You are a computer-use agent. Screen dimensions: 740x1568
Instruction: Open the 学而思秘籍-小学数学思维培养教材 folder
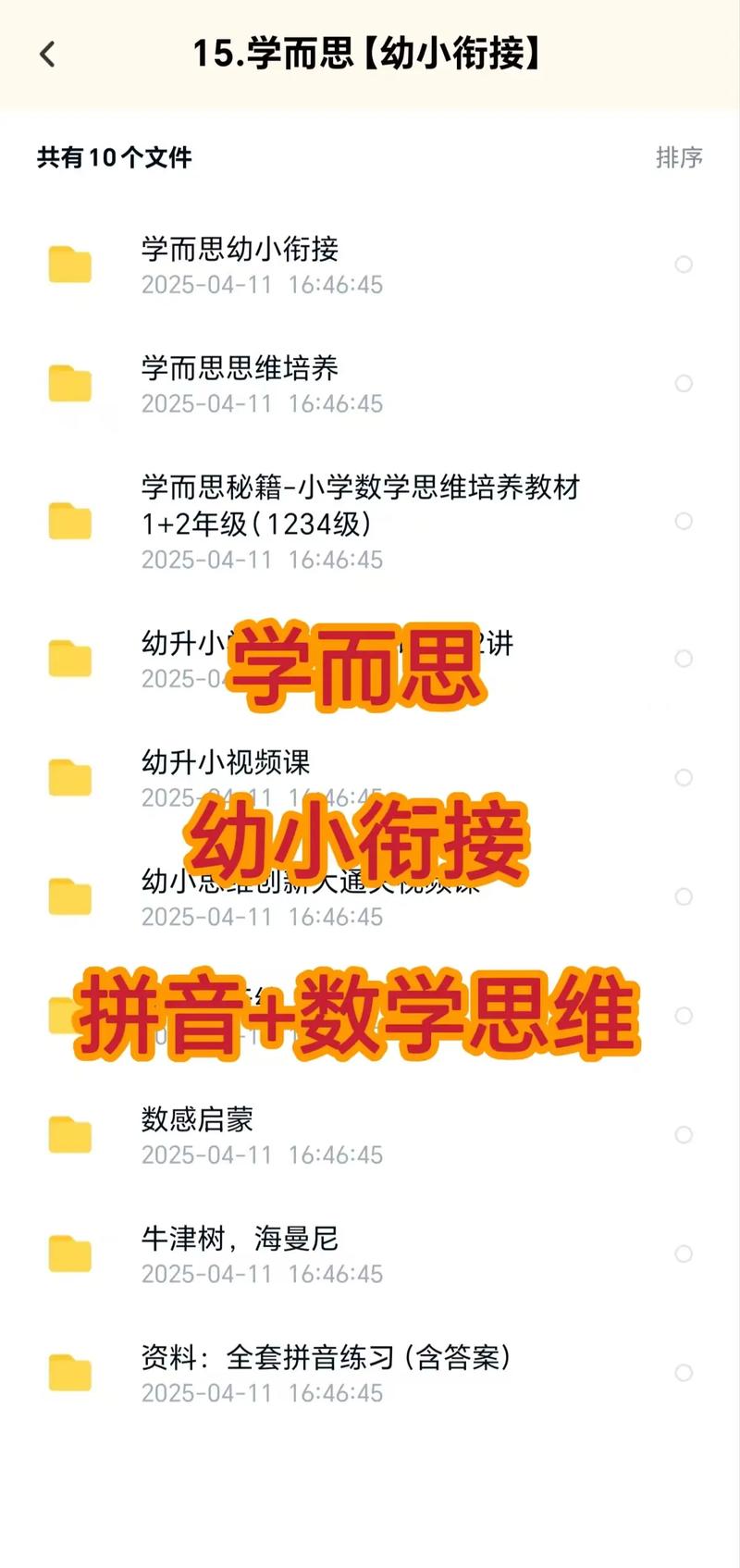pyautogui.click(x=370, y=521)
